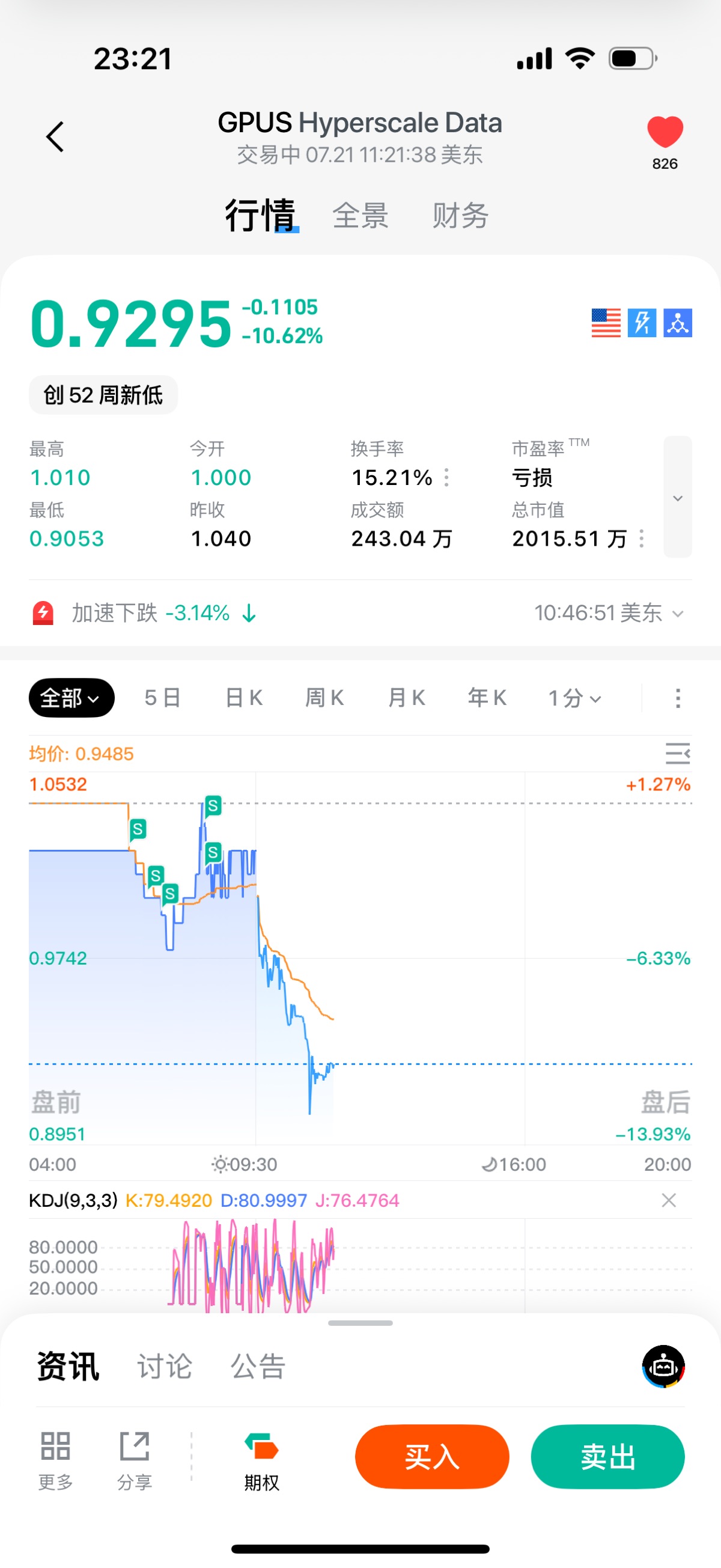Switch to the 全景 tab
Image resolution: width=721 pixels, height=1568 pixels.
click(x=360, y=216)
